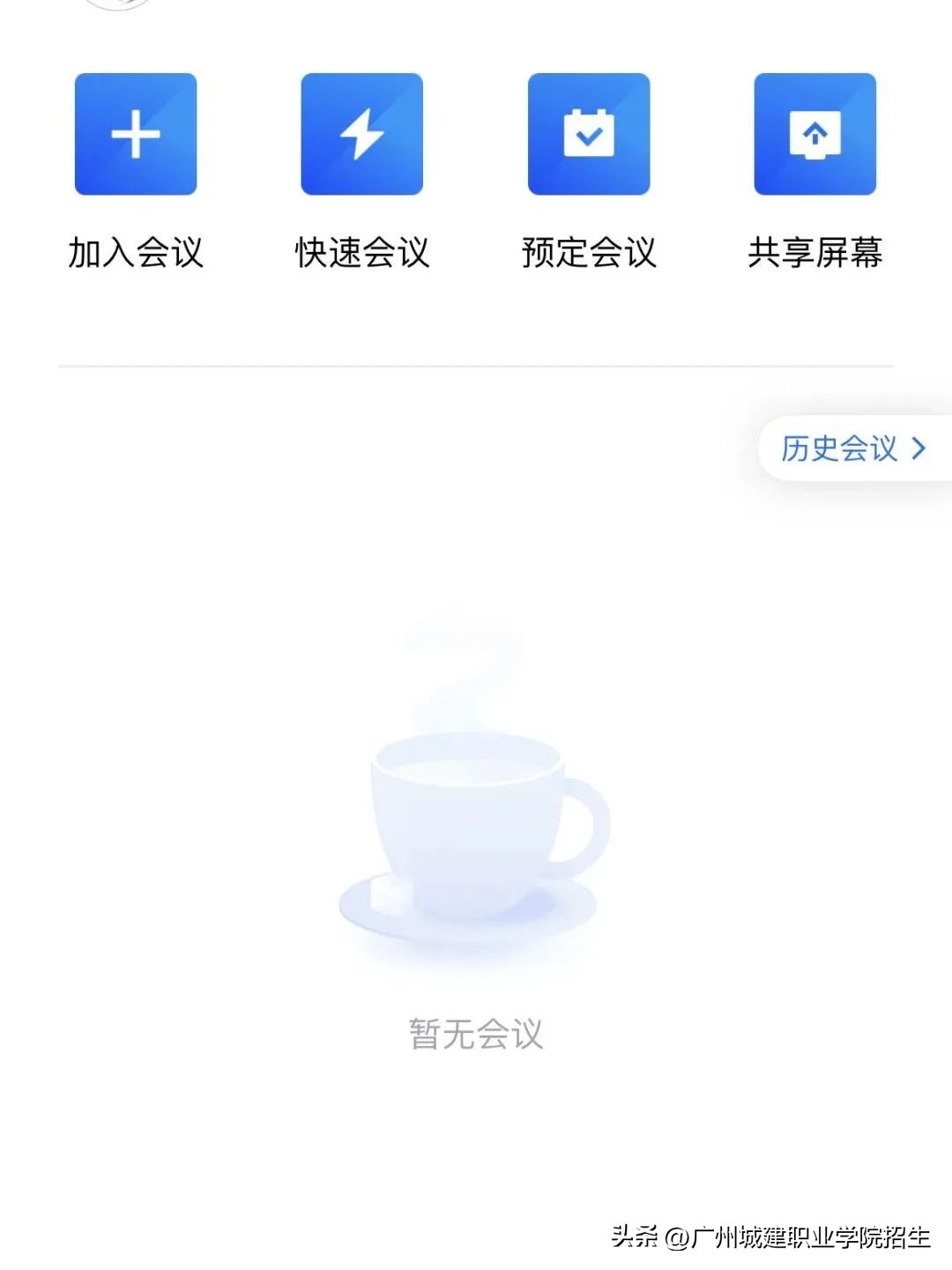Tap the 预定会议 caption under the calendar icon

pyautogui.click(x=589, y=254)
